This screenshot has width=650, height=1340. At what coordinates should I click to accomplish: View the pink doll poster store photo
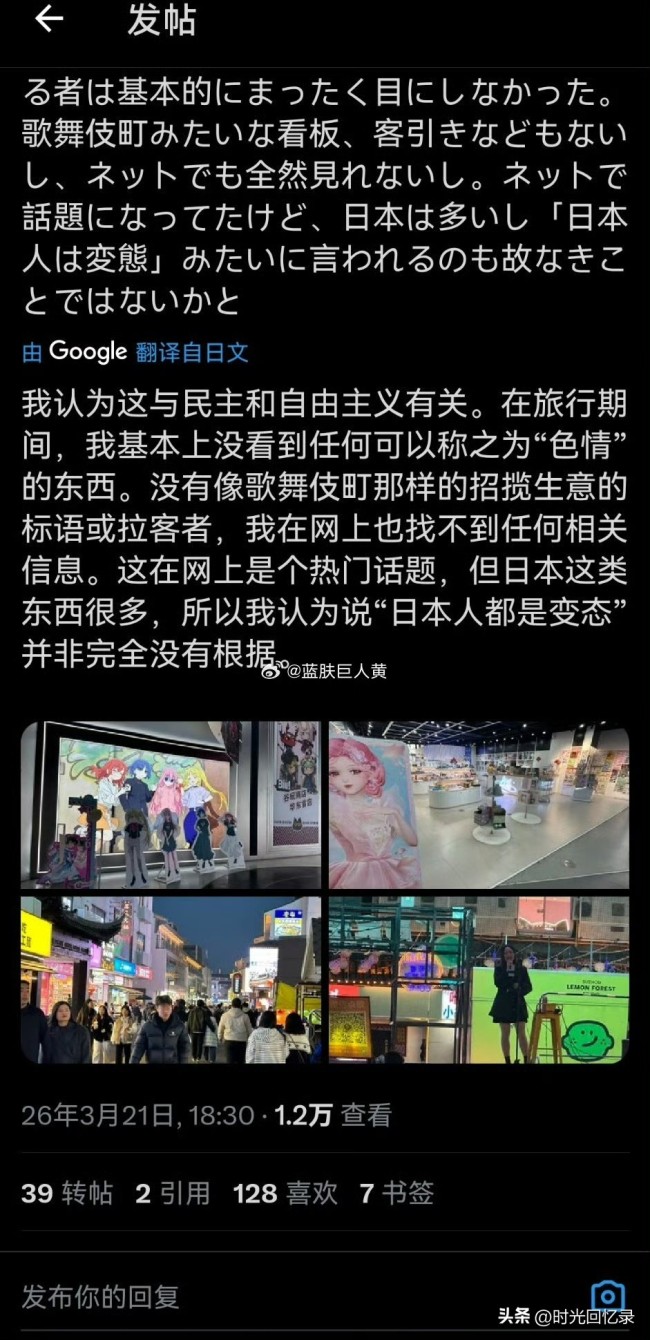coord(478,804)
